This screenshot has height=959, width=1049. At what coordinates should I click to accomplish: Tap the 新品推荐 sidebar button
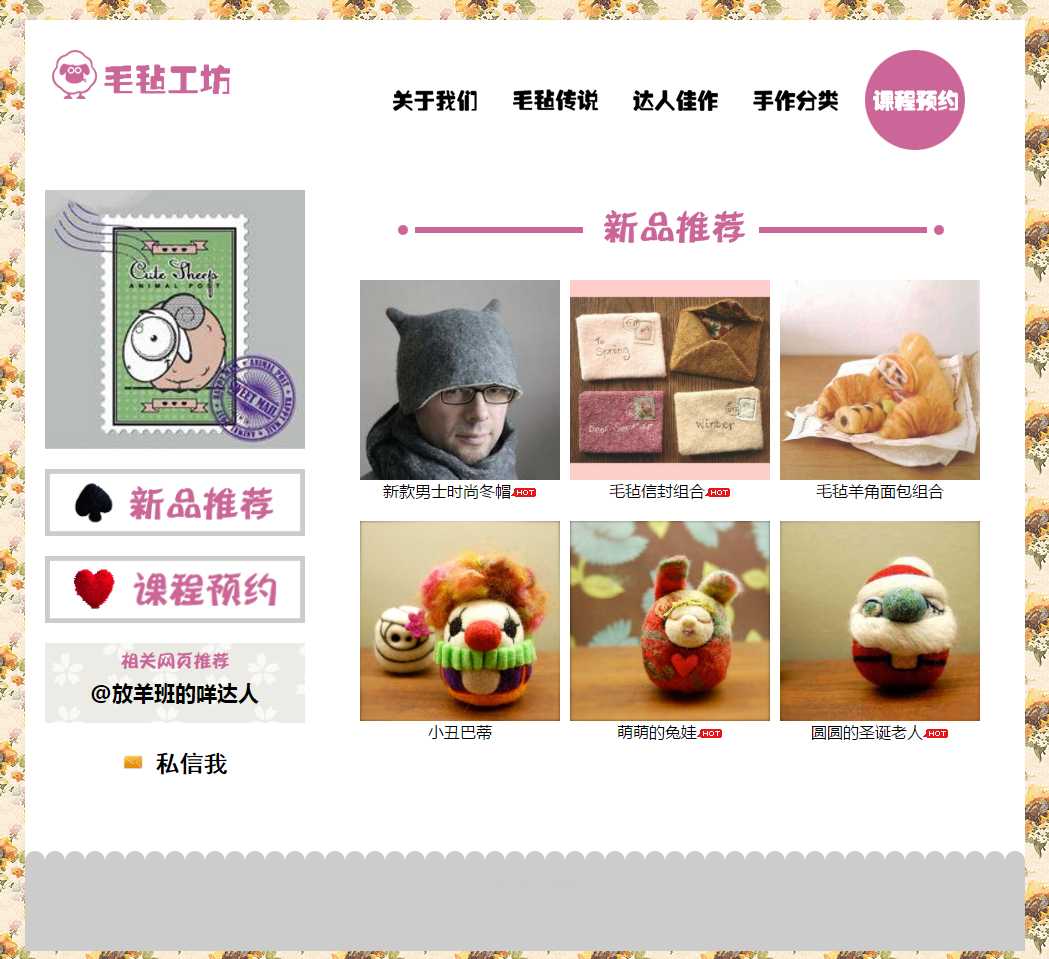[x=175, y=503]
